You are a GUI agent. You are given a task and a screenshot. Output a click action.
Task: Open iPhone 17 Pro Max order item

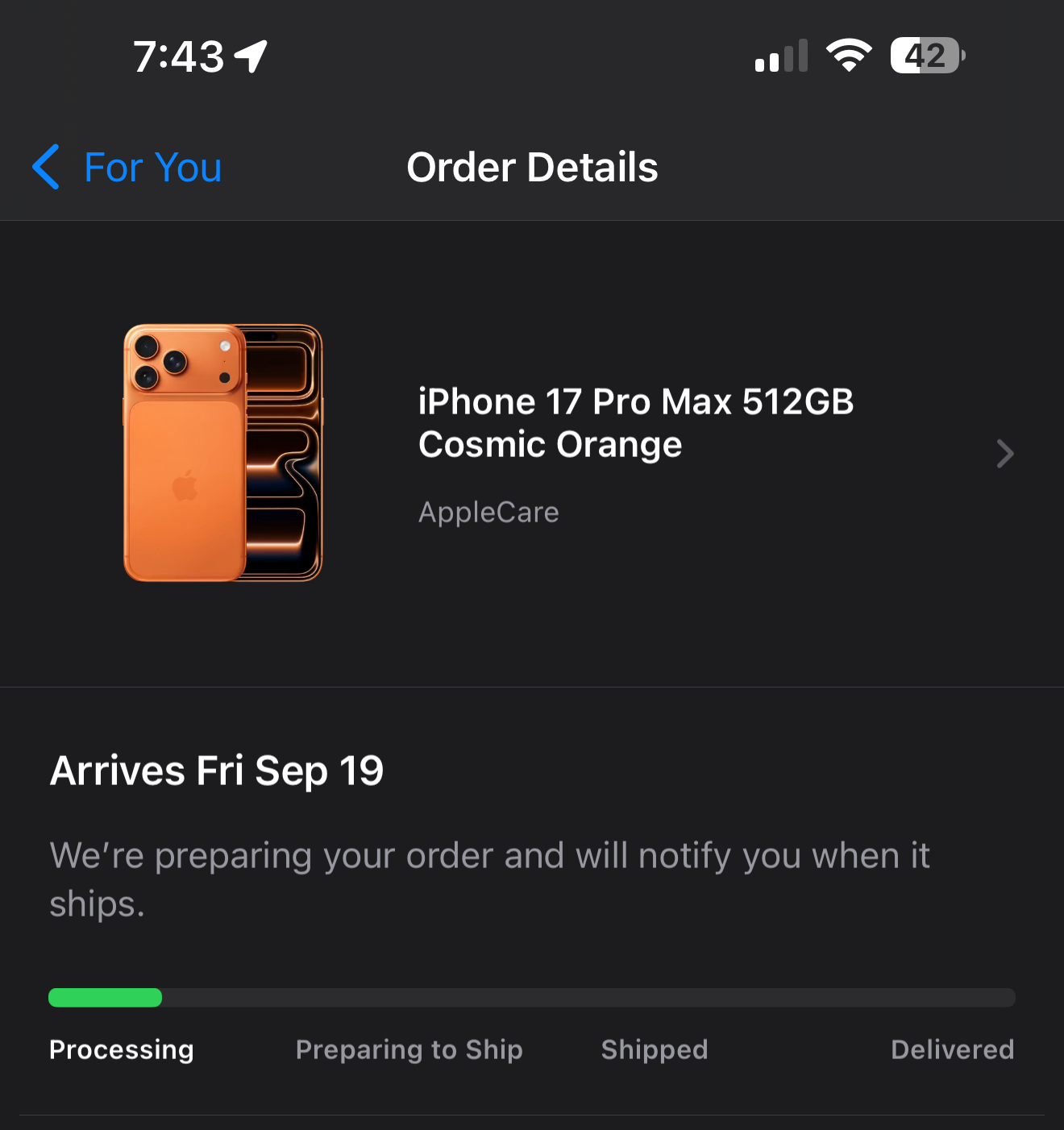(635, 452)
